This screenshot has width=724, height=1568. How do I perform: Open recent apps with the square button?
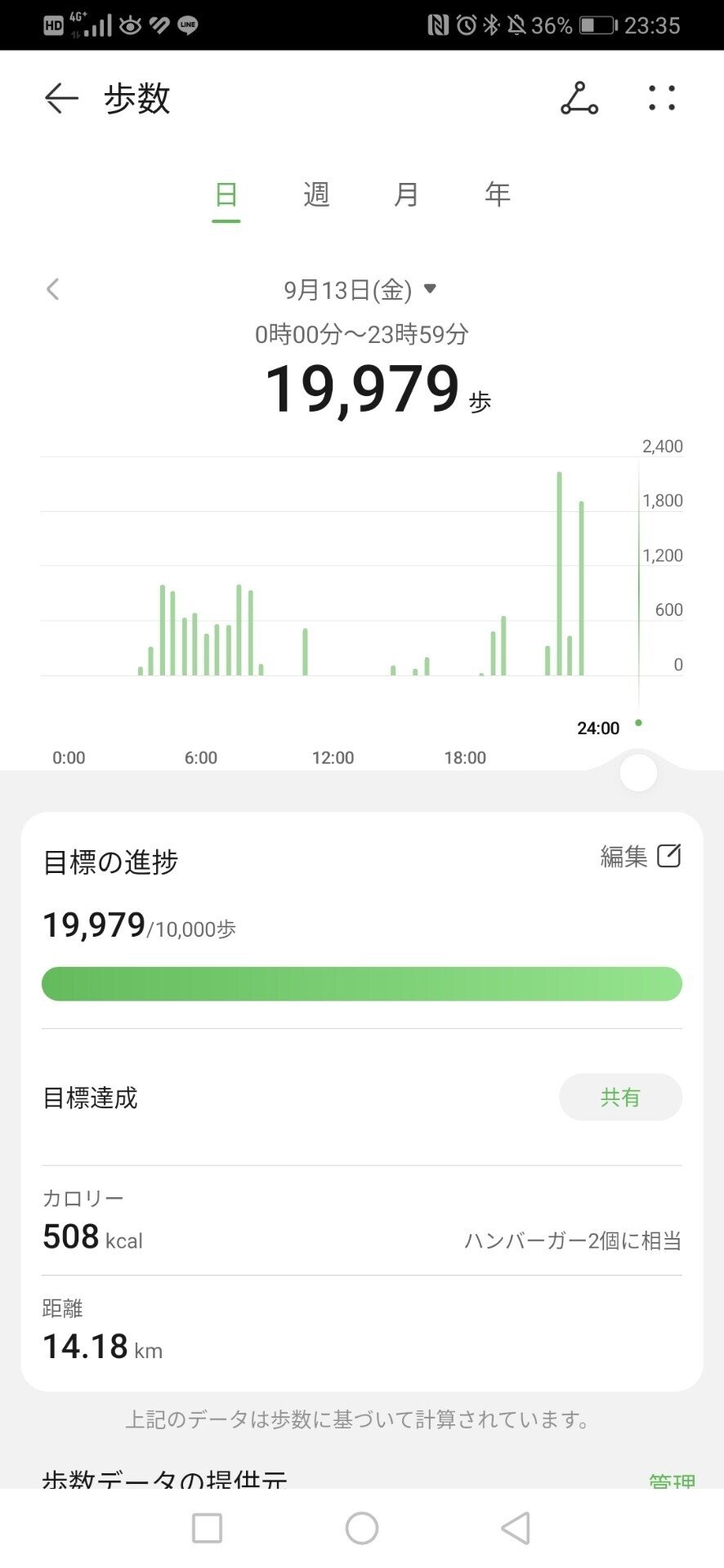207,1528
